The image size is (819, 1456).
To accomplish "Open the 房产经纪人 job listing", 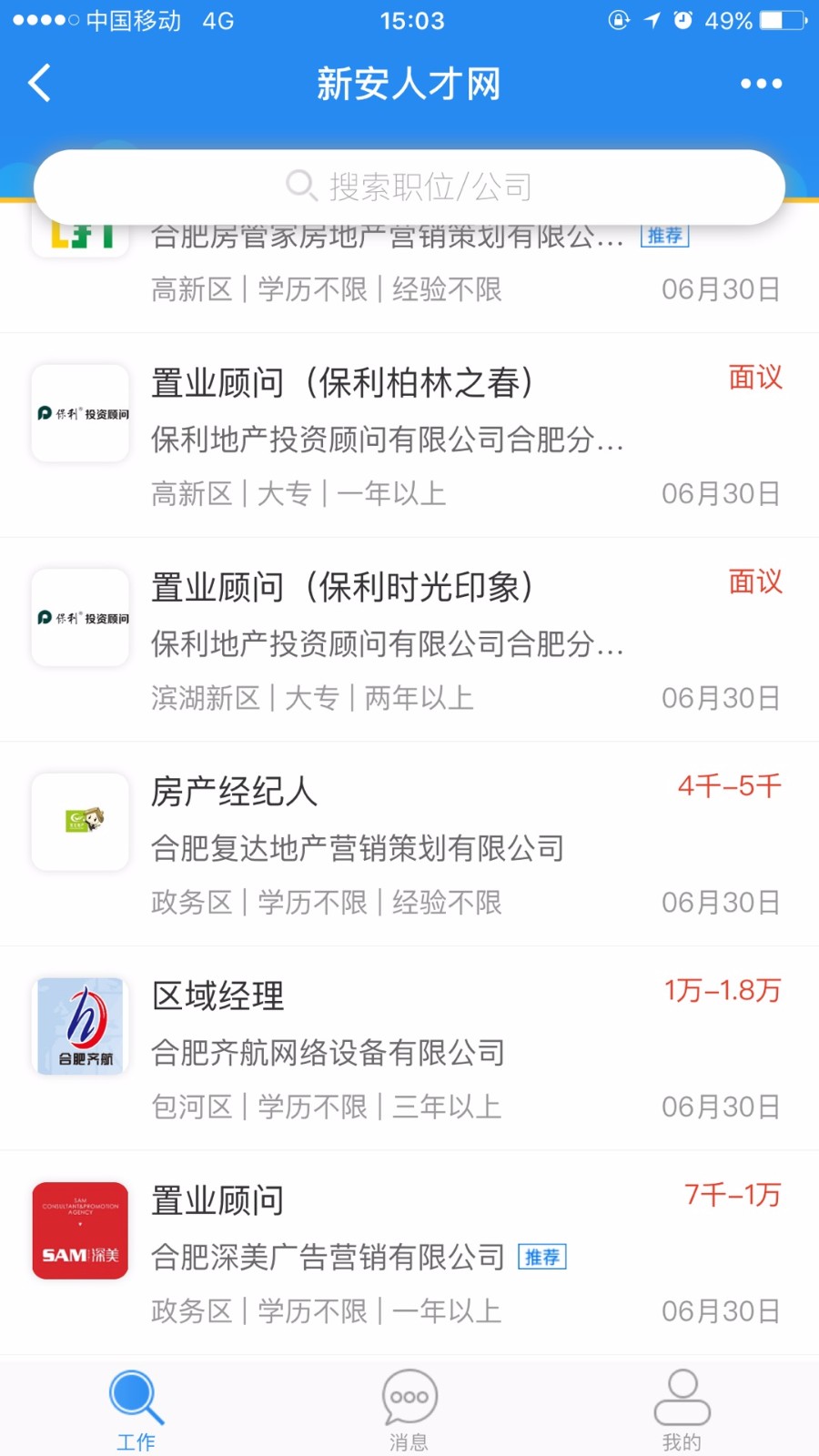I will pyautogui.click(x=409, y=845).
